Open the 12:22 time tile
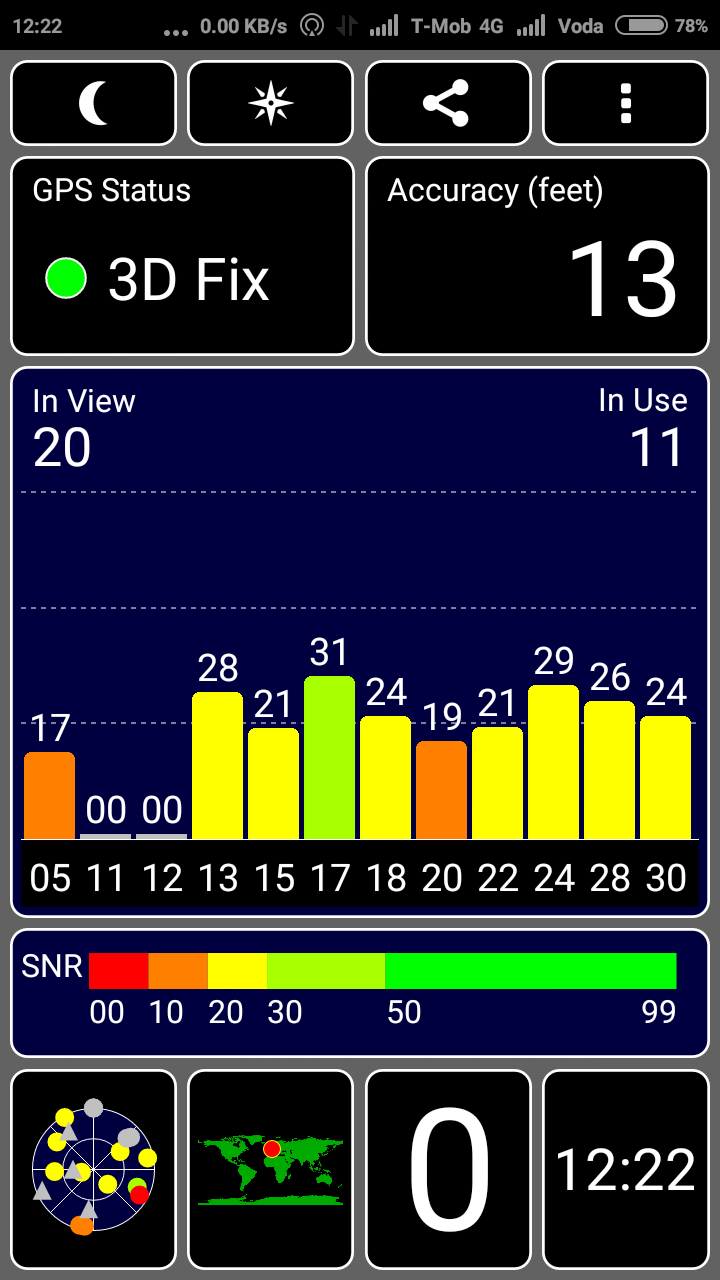The height and width of the screenshot is (1280, 720). [626, 1170]
